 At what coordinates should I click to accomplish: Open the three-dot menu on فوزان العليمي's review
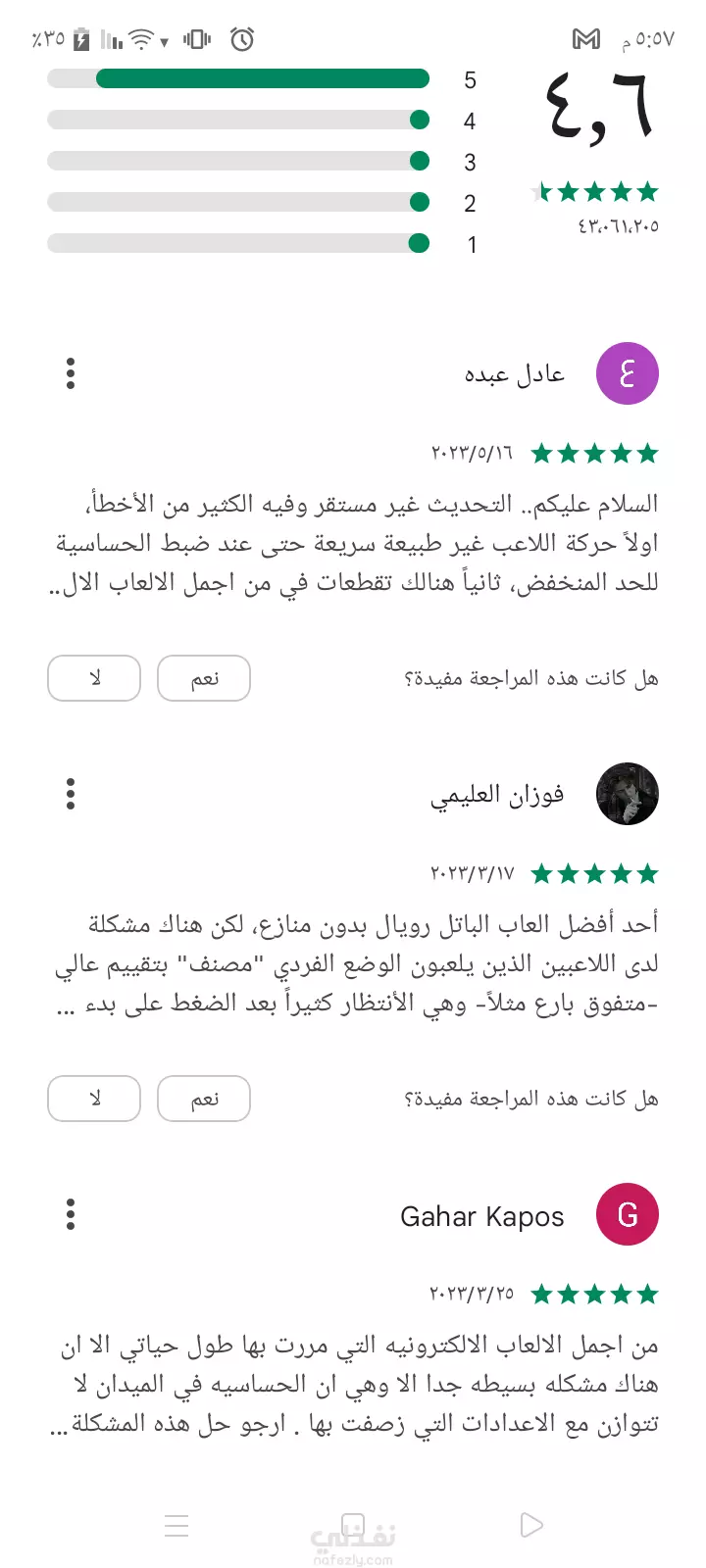(x=71, y=794)
